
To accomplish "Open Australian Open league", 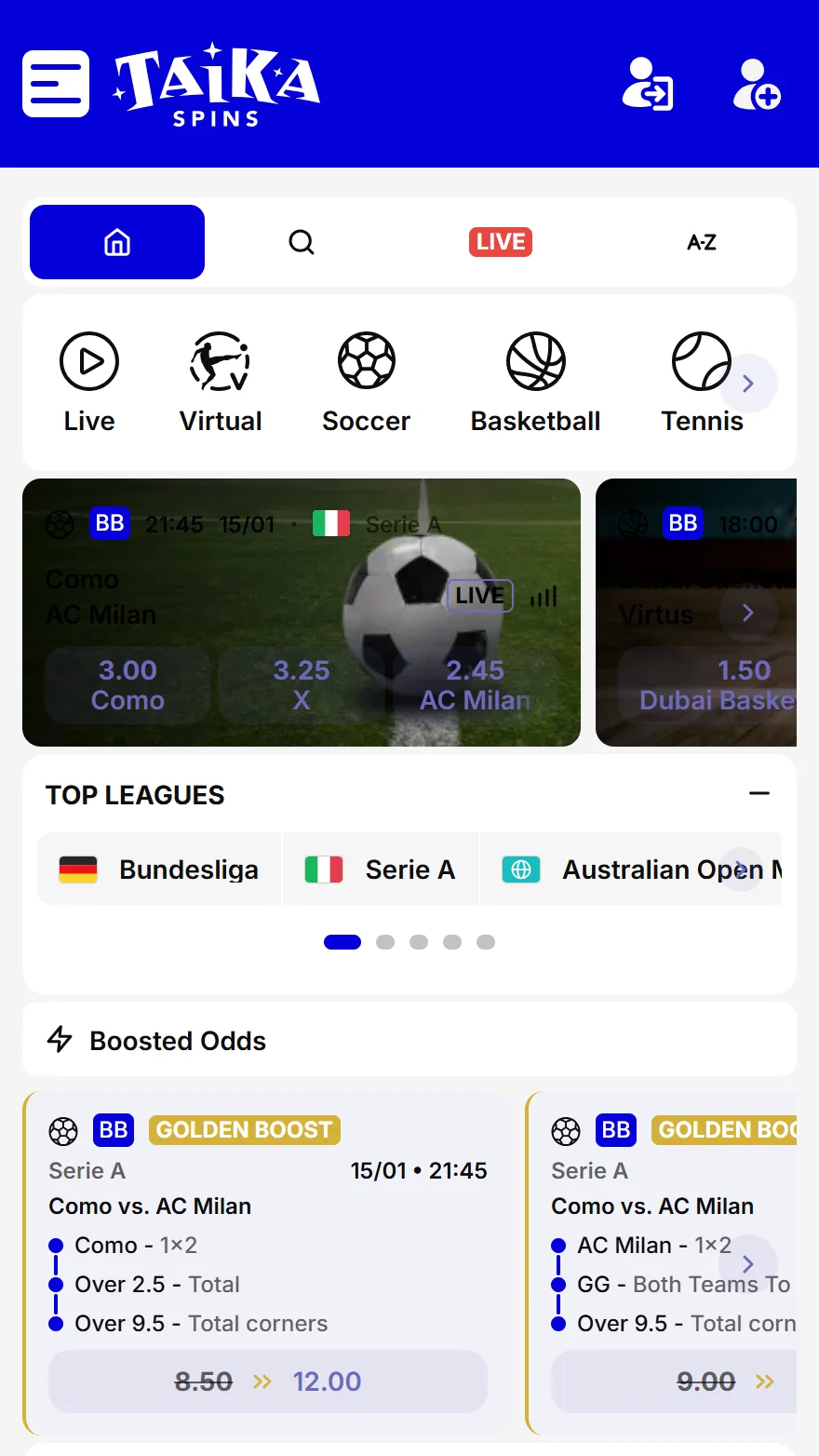I will pos(633,870).
